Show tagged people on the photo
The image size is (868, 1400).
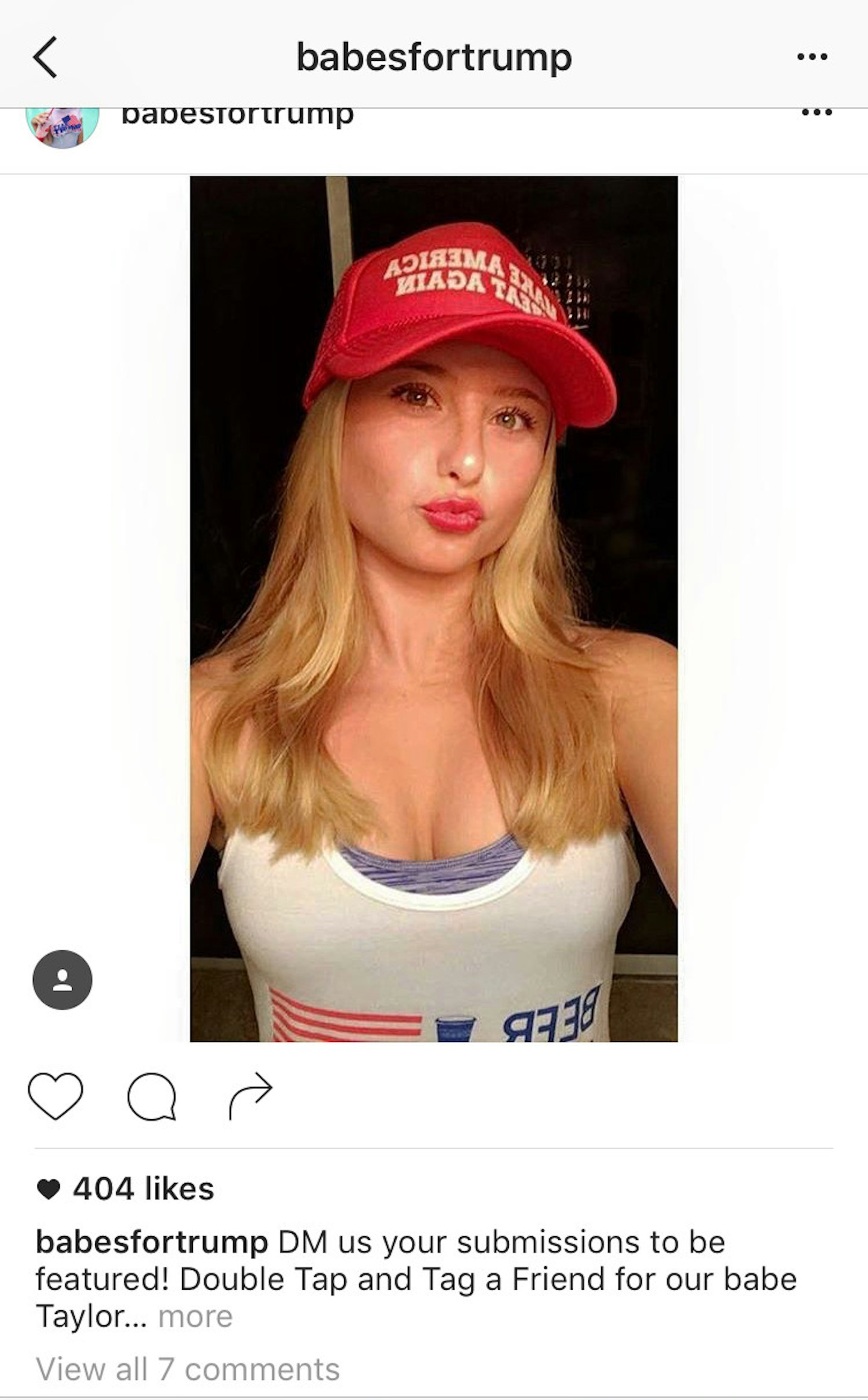tap(62, 979)
